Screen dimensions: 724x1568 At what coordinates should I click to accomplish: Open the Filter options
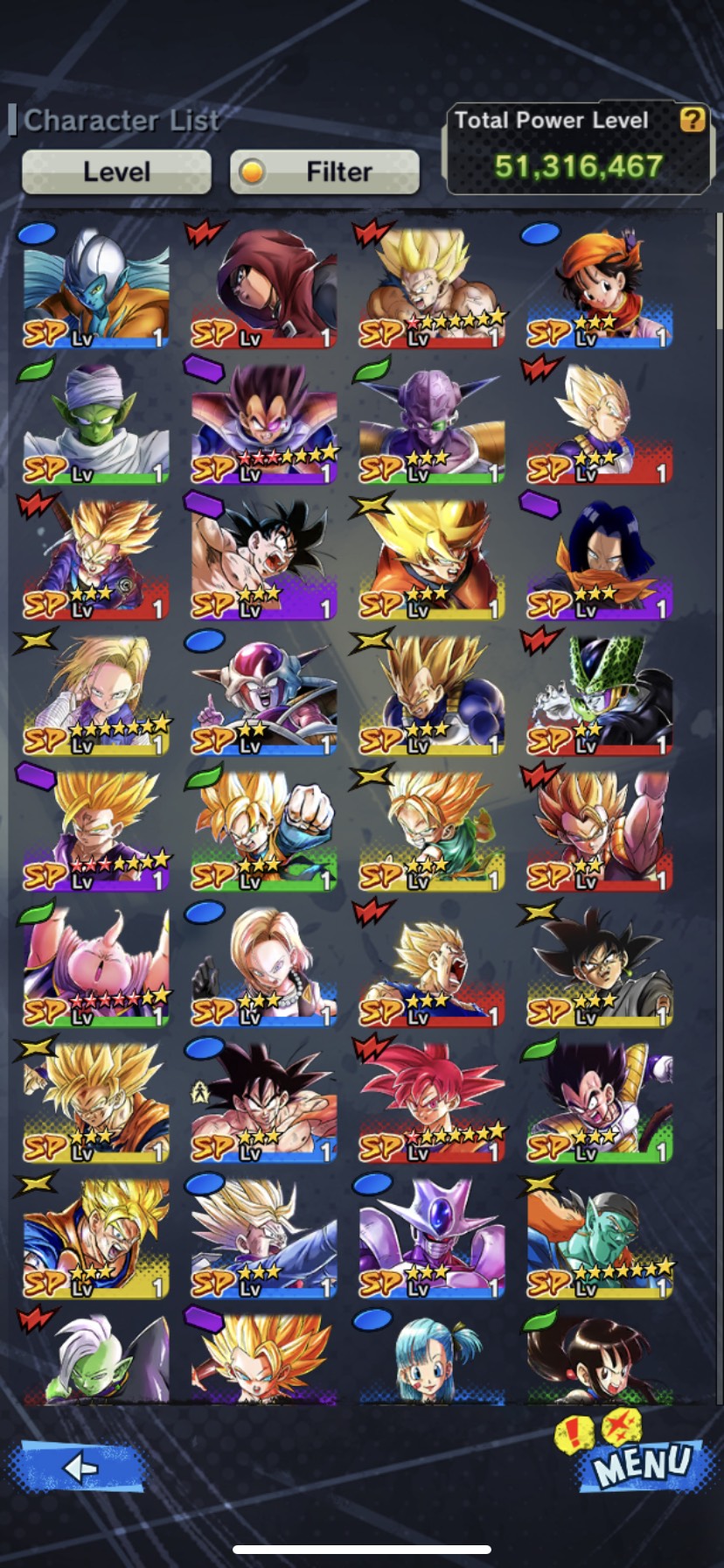pyautogui.click(x=324, y=171)
